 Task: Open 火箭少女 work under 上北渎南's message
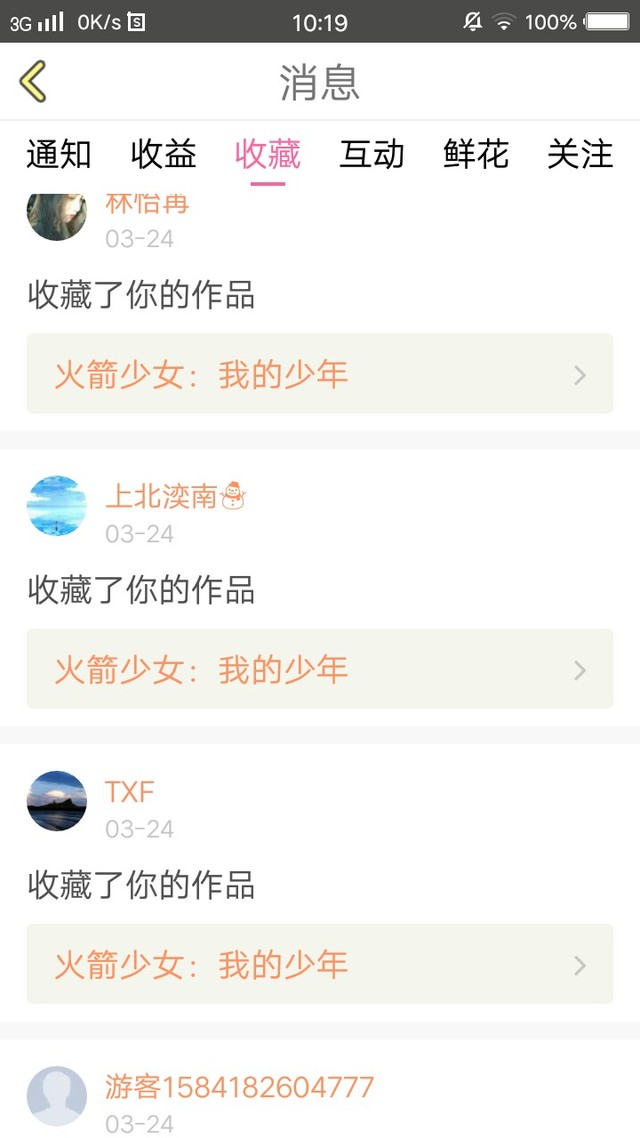[x=319, y=669]
